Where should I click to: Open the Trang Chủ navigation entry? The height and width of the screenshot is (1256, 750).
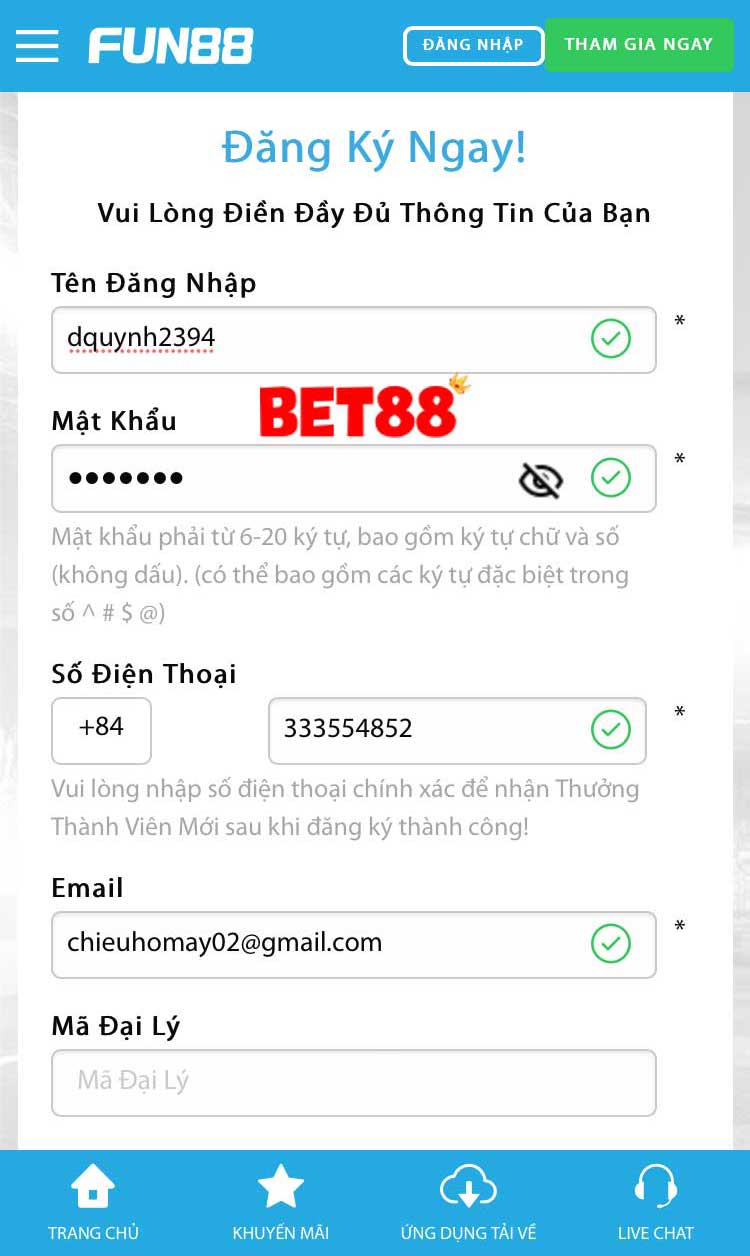click(92, 1200)
